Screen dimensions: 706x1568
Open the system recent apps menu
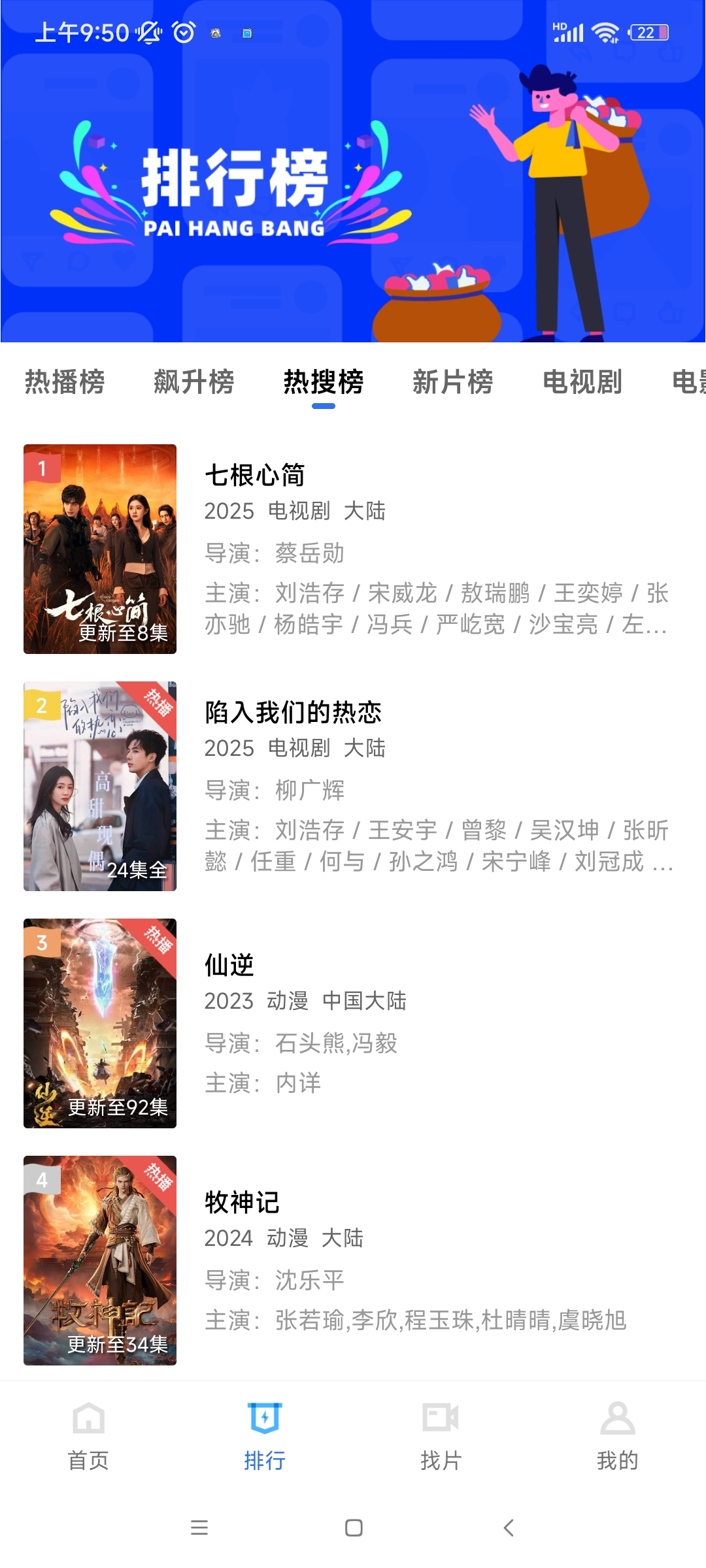coord(199,1527)
